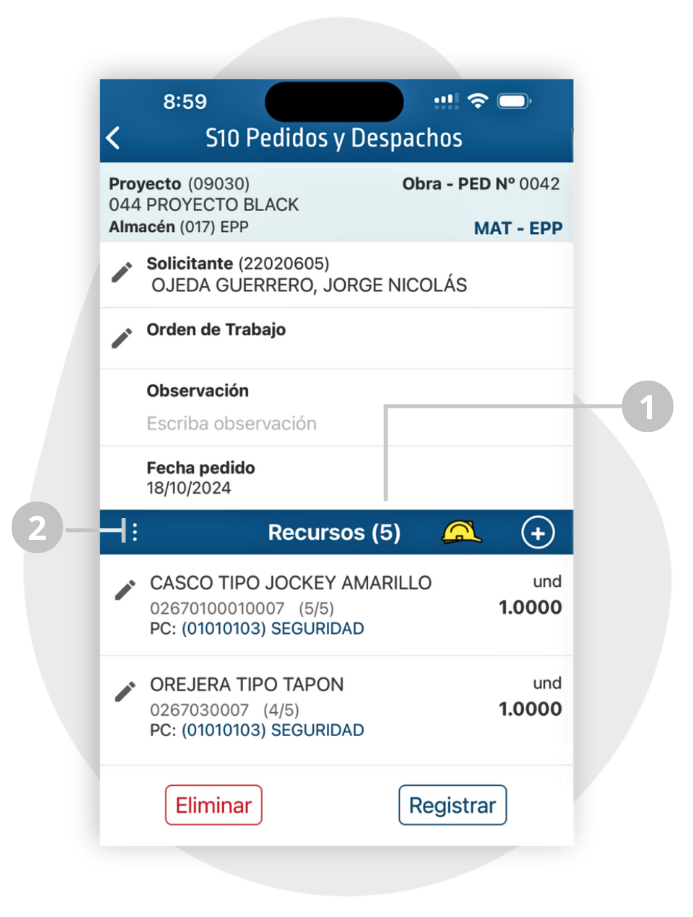This screenshot has width=693, height=917.
Task: Open the three-dot menu in Recursos bar
Action: [x=135, y=532]
